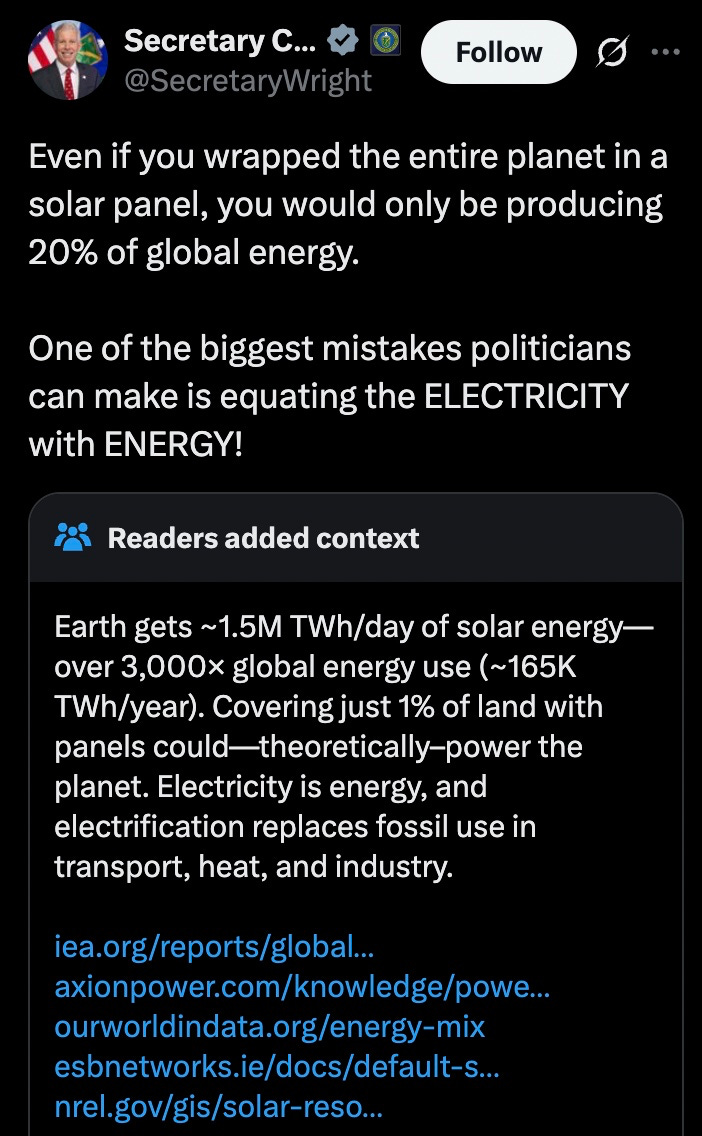
Task: Open the esbnetworks.ie docs link
Action: pos(276,1066)
